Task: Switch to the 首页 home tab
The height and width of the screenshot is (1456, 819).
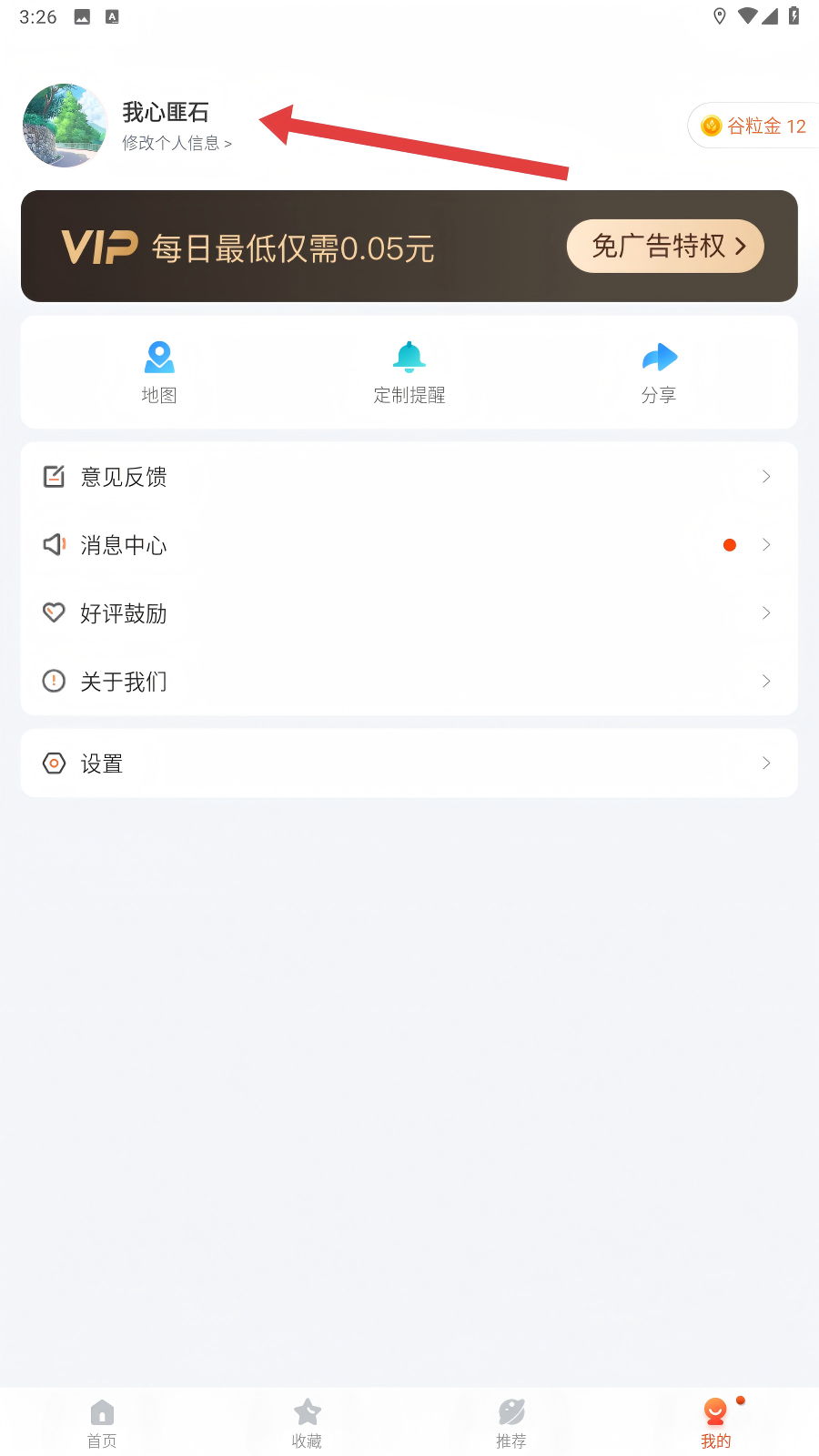Action: 102,1423
